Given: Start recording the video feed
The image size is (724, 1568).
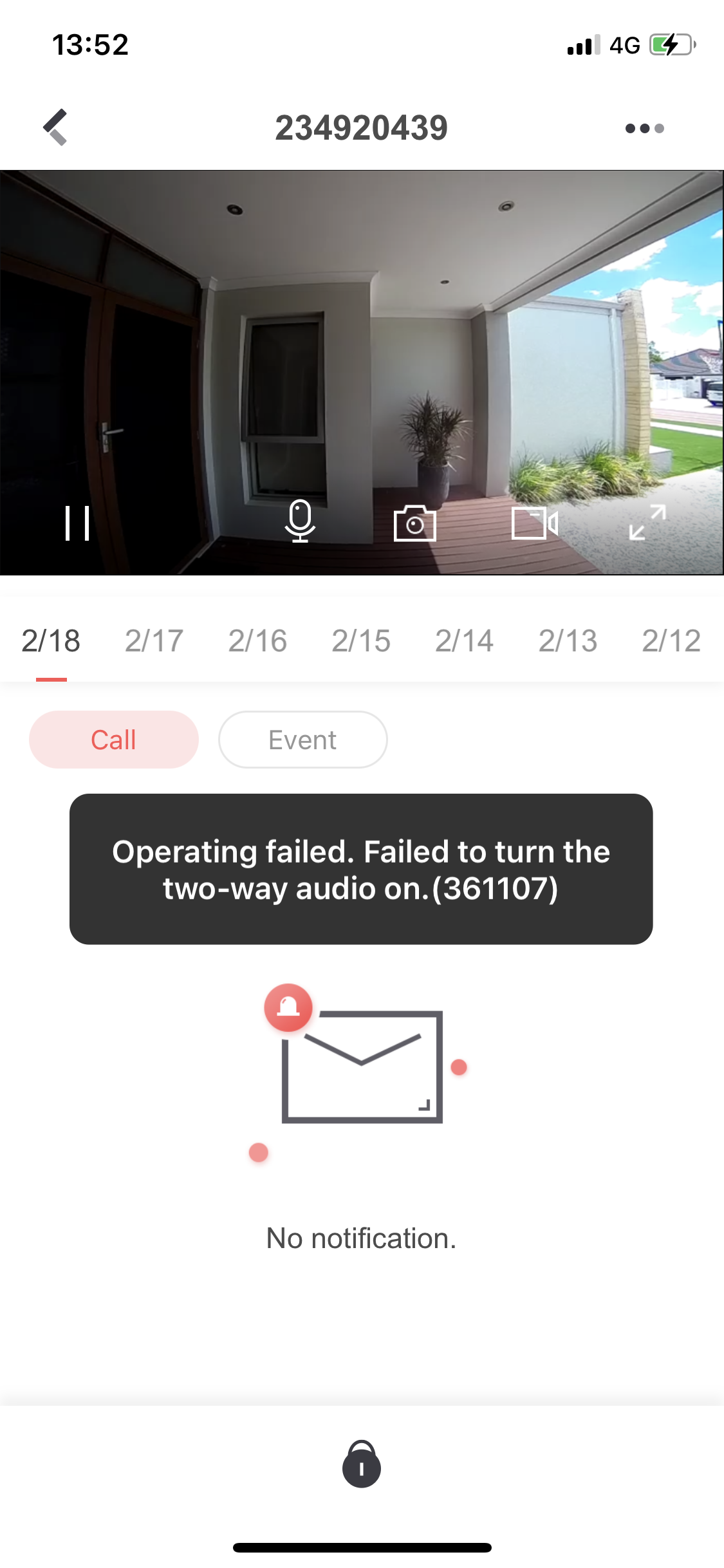Looking at the screenshot, I should coord(534,523).
